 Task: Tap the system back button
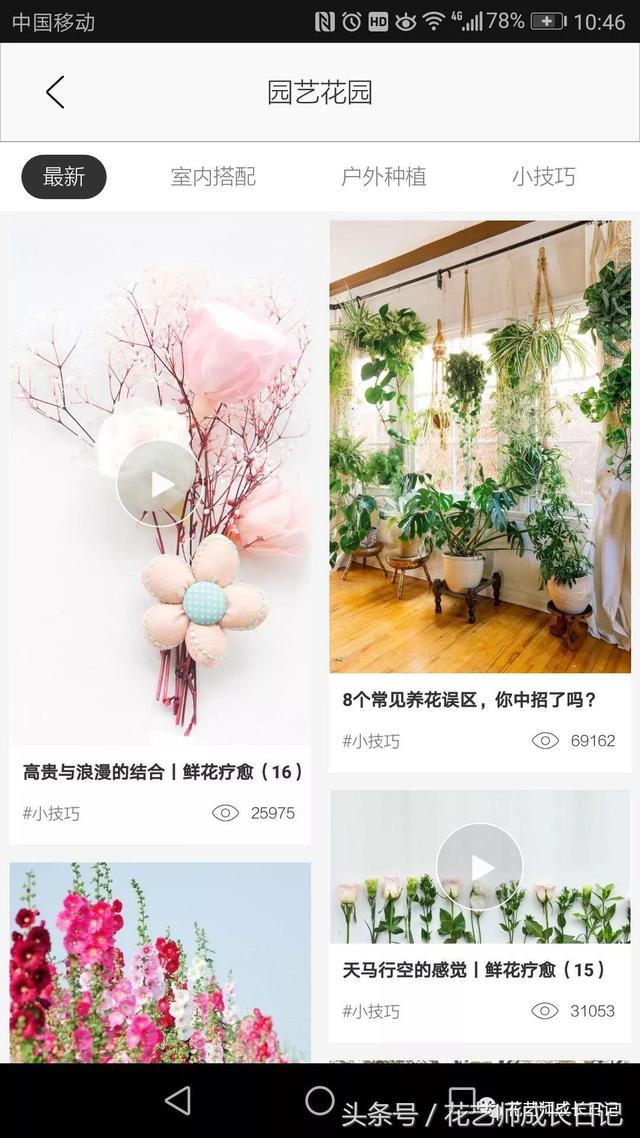[x=178, y=1101]
